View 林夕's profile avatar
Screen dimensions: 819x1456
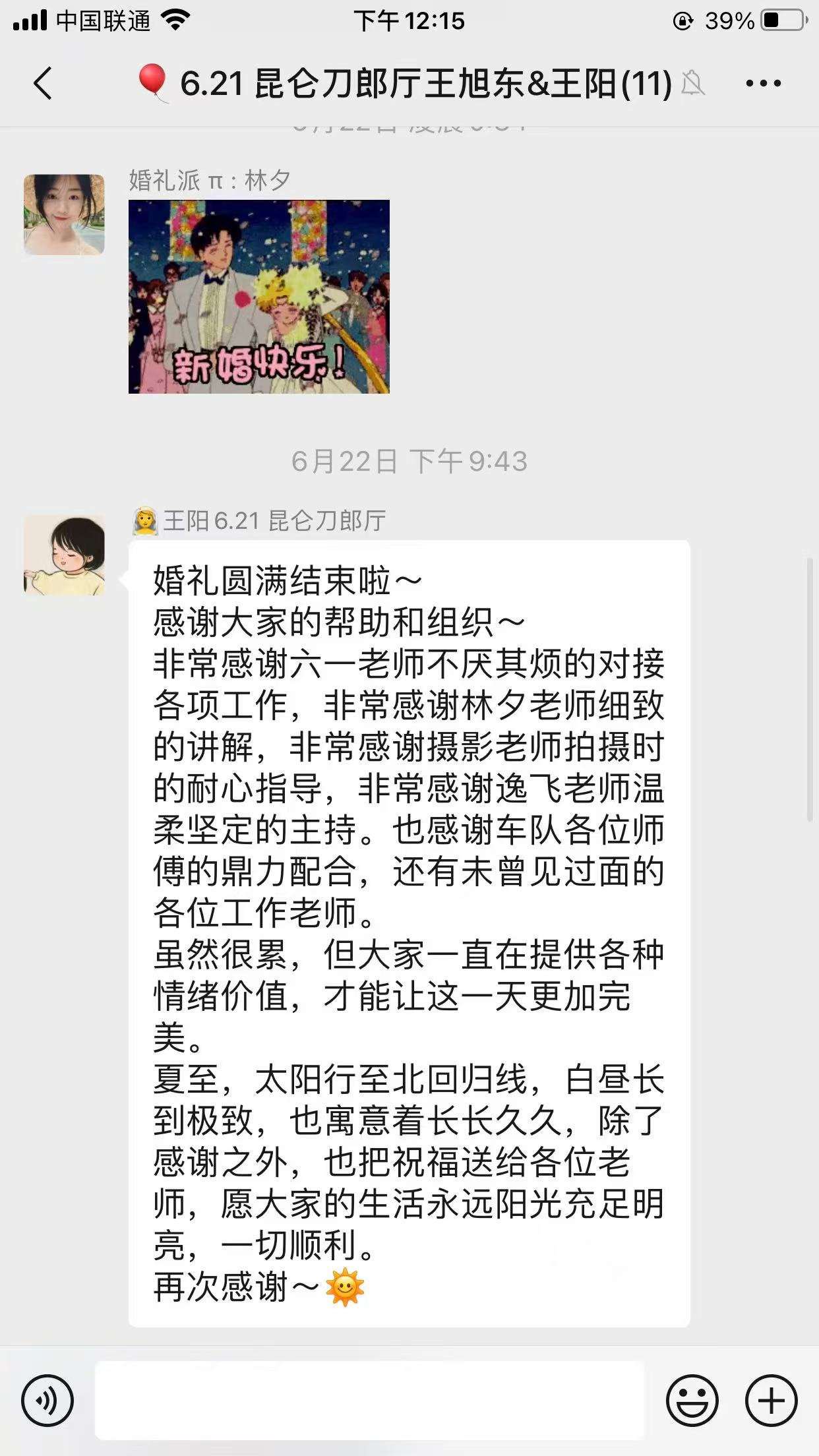pos(64,214)
